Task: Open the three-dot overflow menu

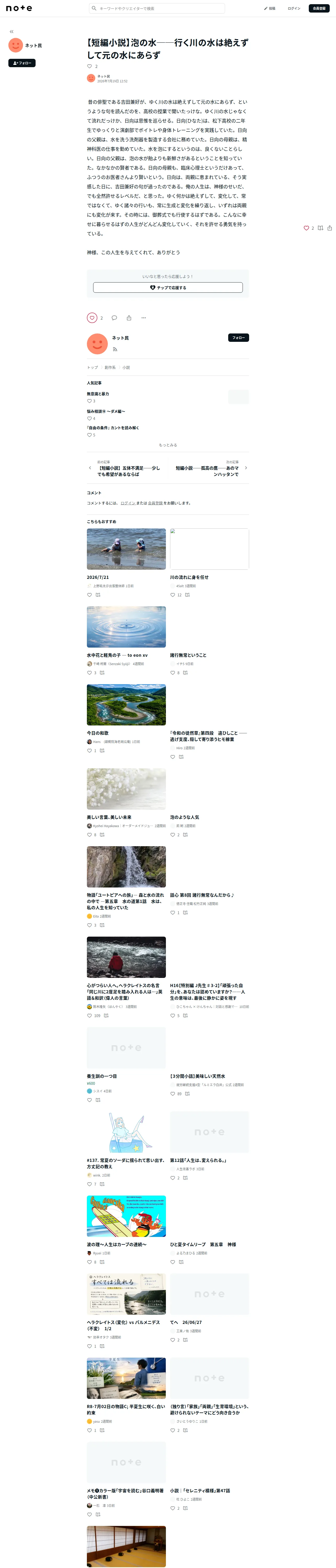Action: [143, 318]
